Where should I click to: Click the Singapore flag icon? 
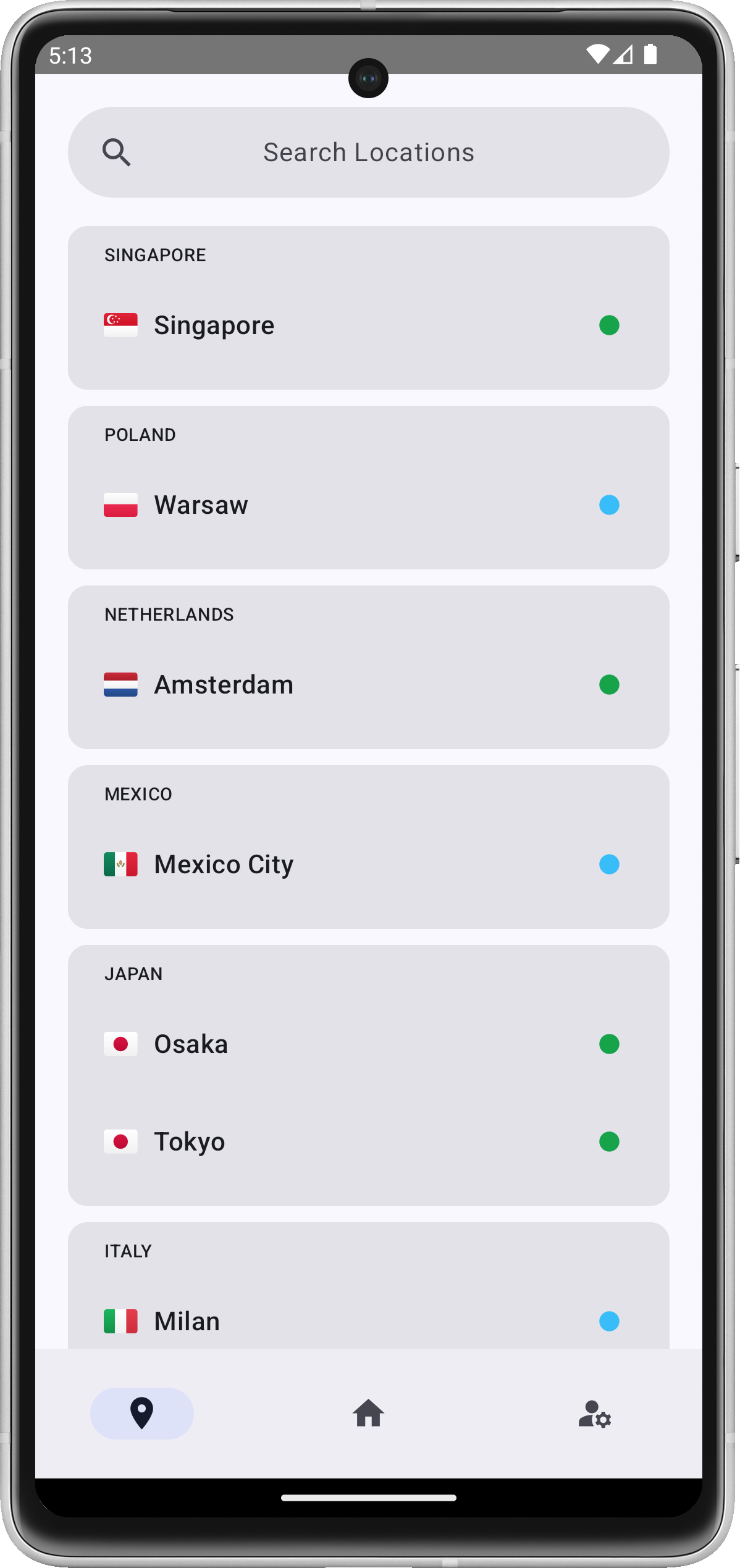pyautogui.click(x=121, y=325)
